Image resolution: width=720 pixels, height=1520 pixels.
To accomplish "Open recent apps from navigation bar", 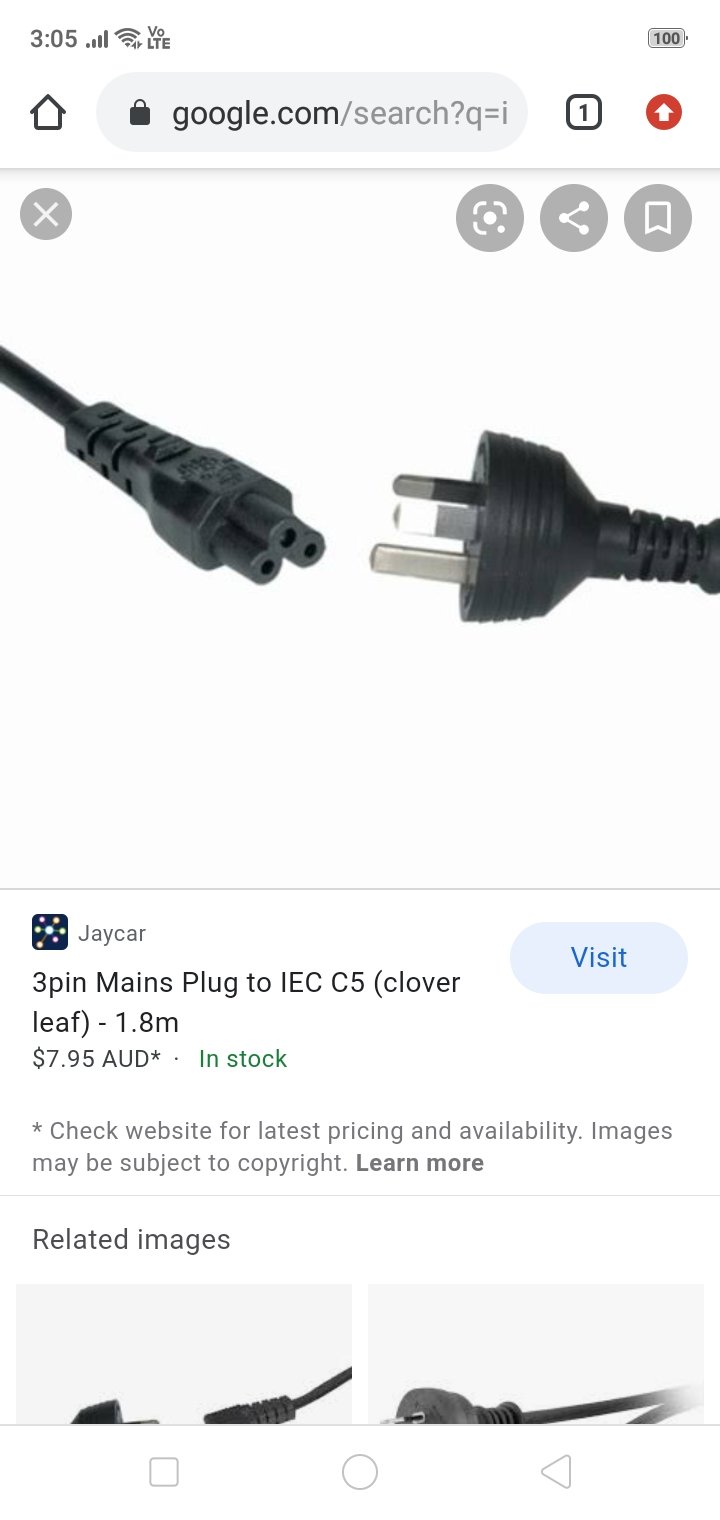I will pos(164,1472).
